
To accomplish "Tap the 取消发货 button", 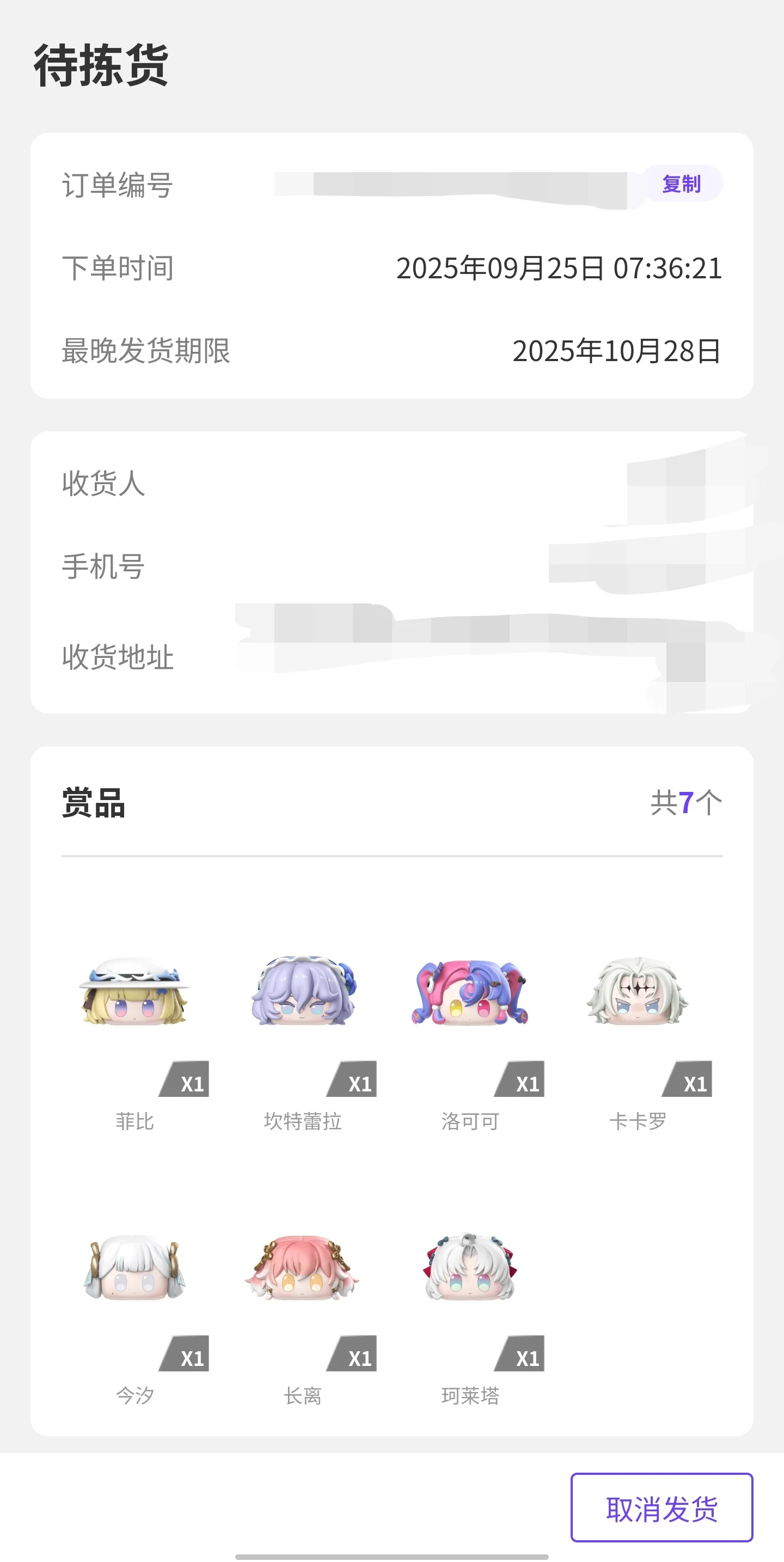I will [661, 1508].
